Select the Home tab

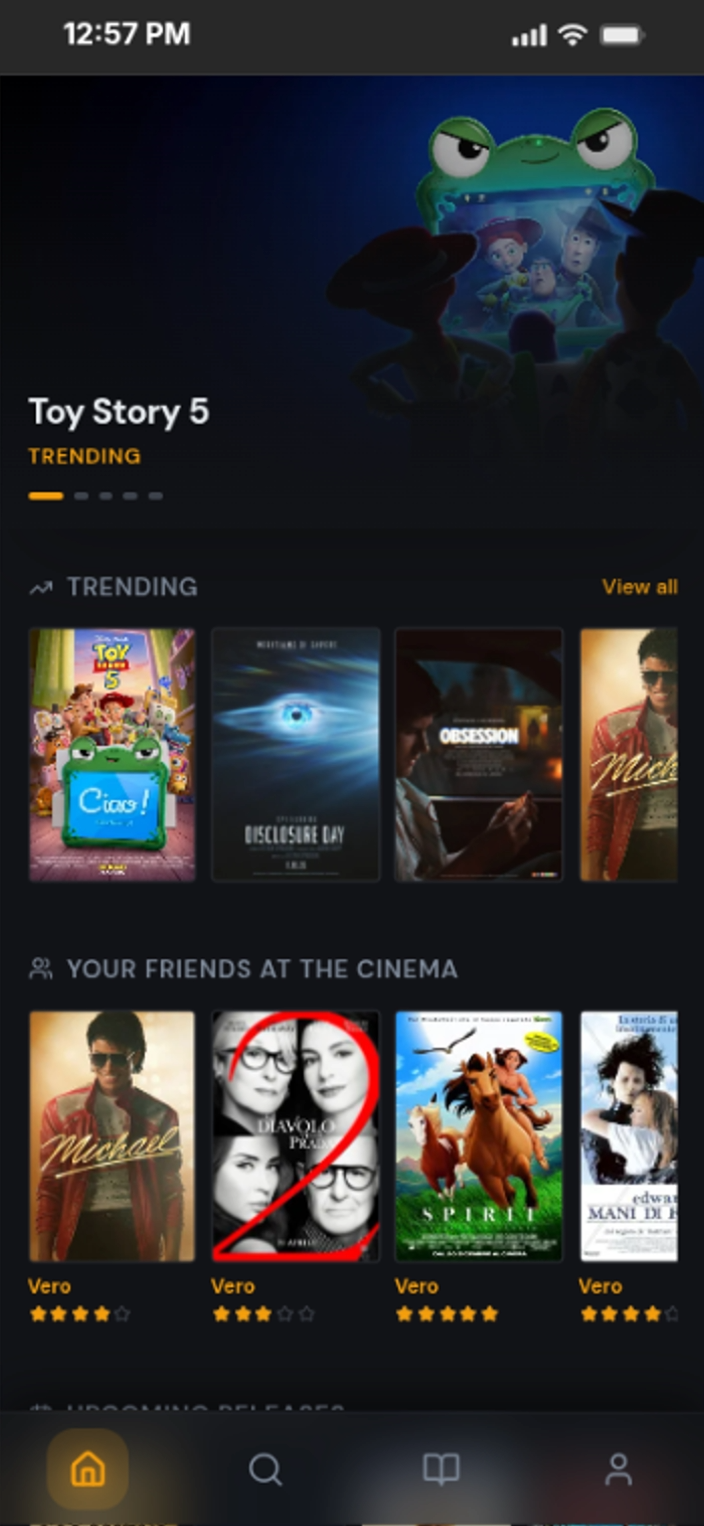(x=88, y=1469)
